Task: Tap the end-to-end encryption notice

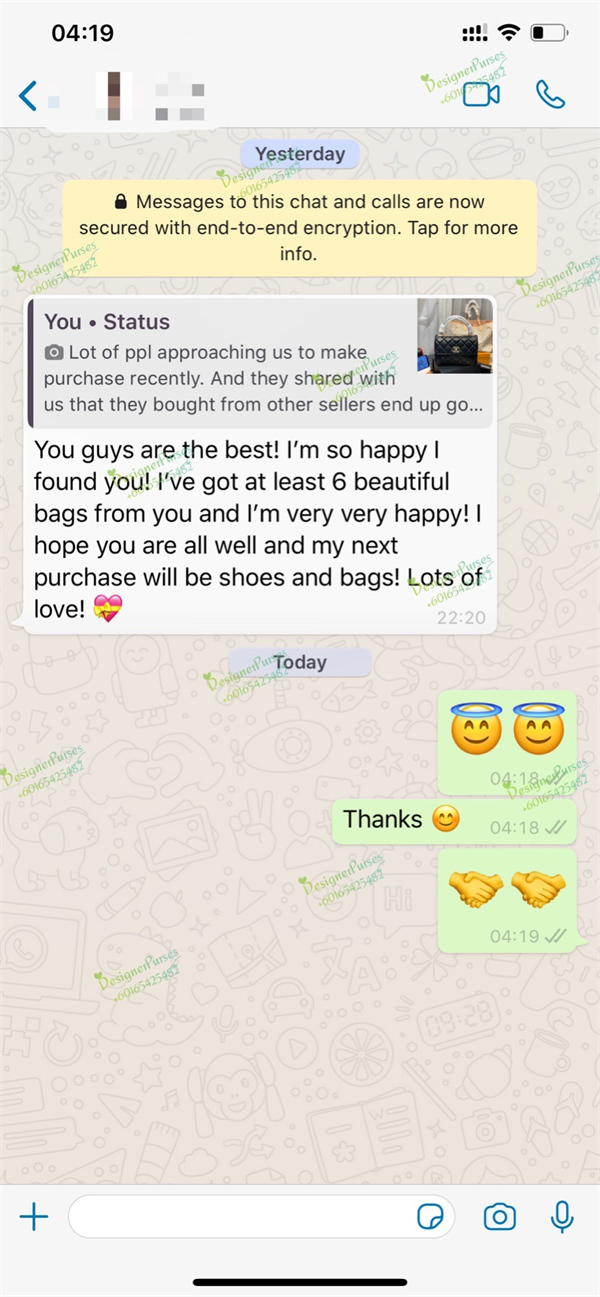Action: pos(299,227)
